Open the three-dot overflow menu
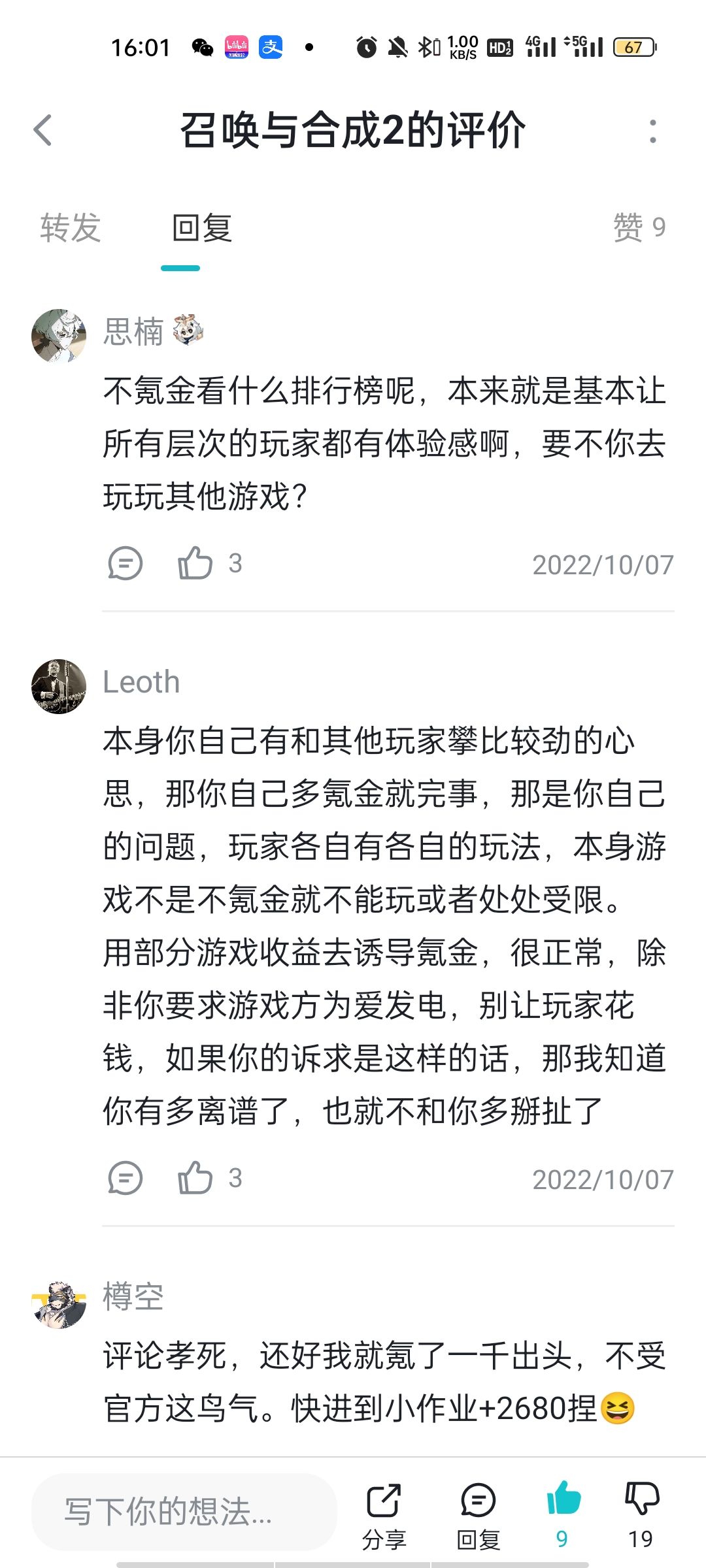 (652, 131)
